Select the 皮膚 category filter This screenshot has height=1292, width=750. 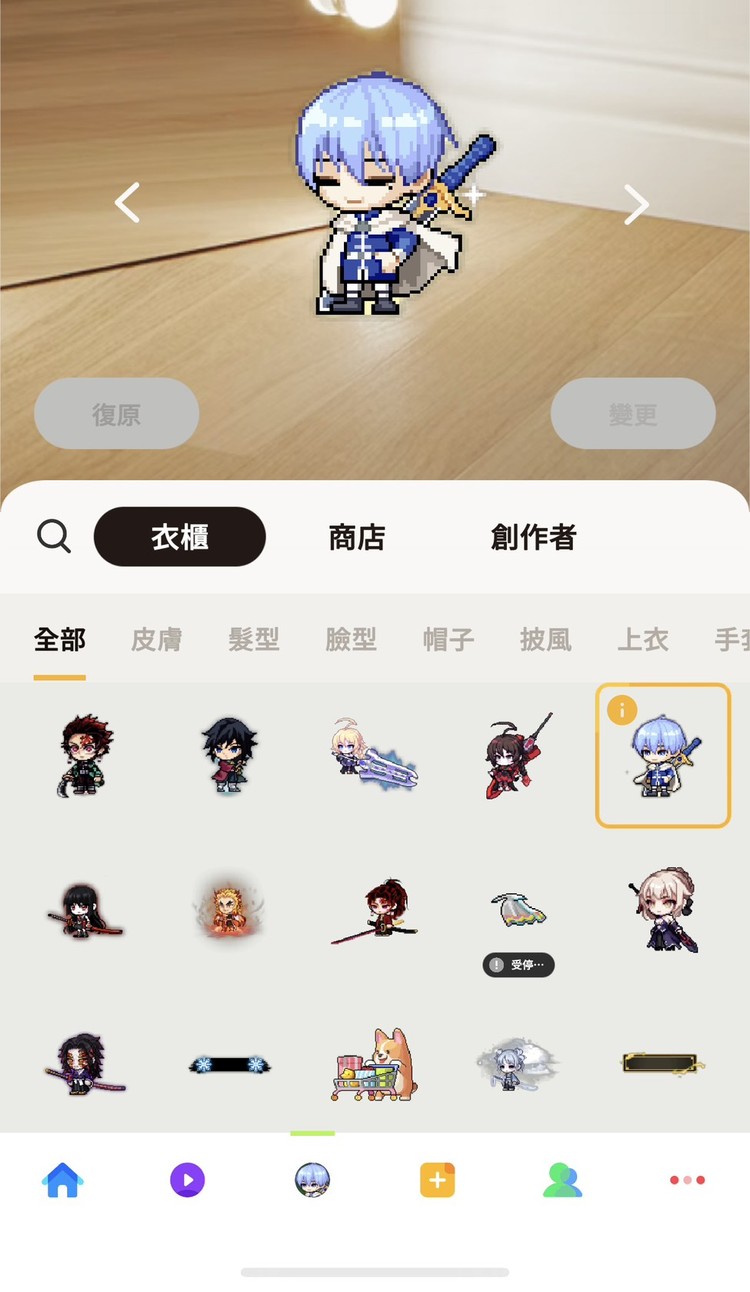pyautogui.click(x=155, y=639)
